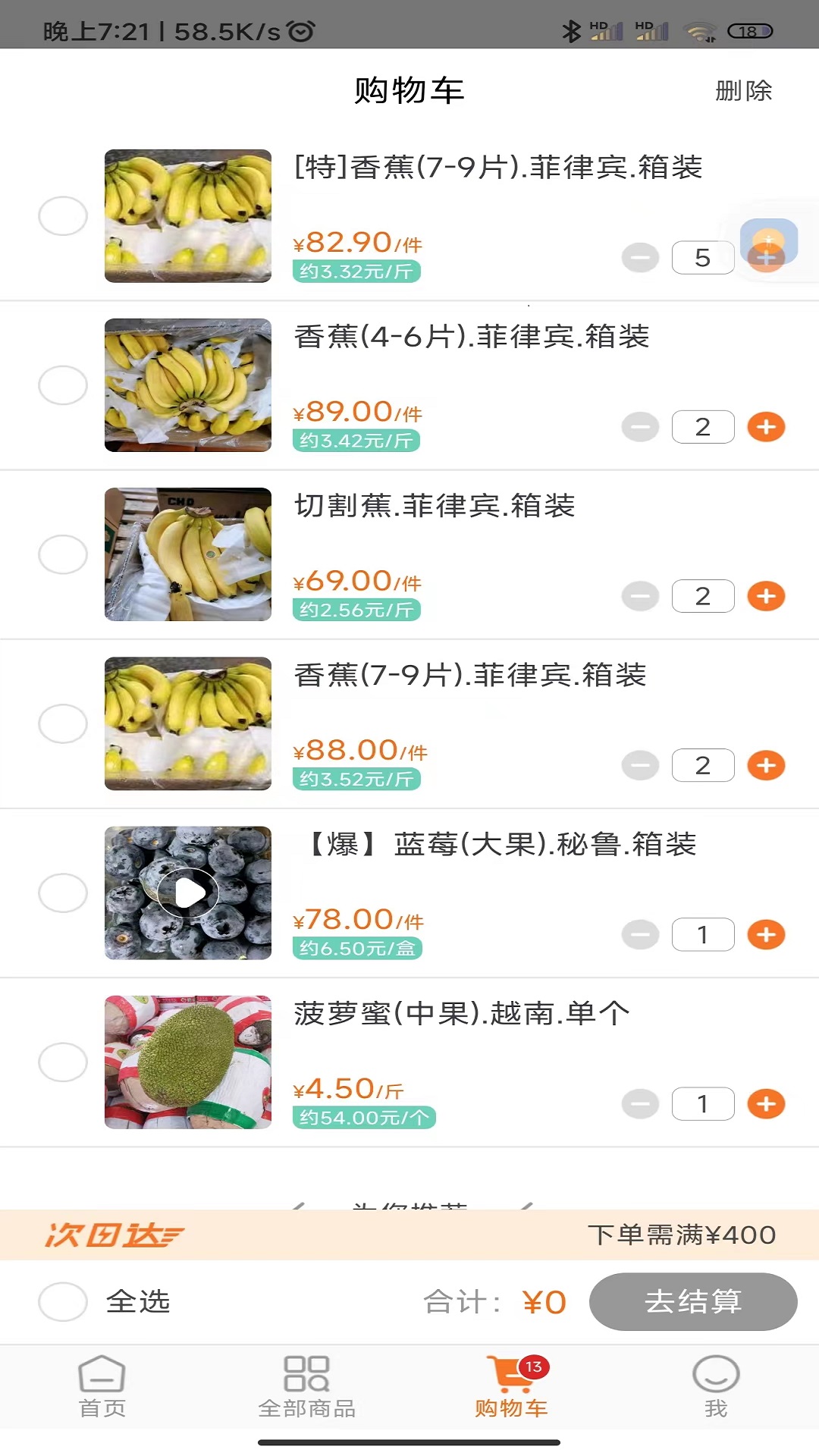Select the 菠萝蜜 jackfruit item checkbox

[x=63, y=1062]
